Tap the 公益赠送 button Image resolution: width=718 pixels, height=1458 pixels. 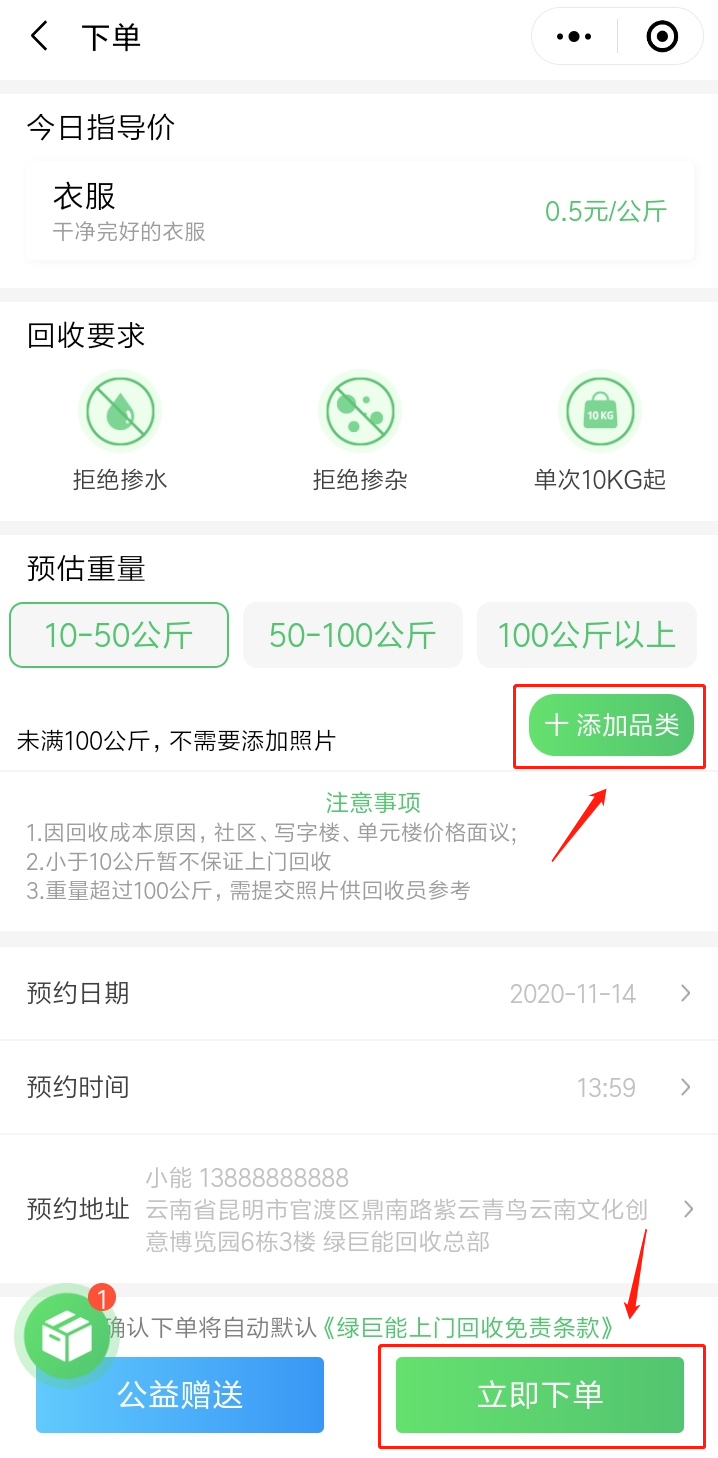tap(180, 1395)
